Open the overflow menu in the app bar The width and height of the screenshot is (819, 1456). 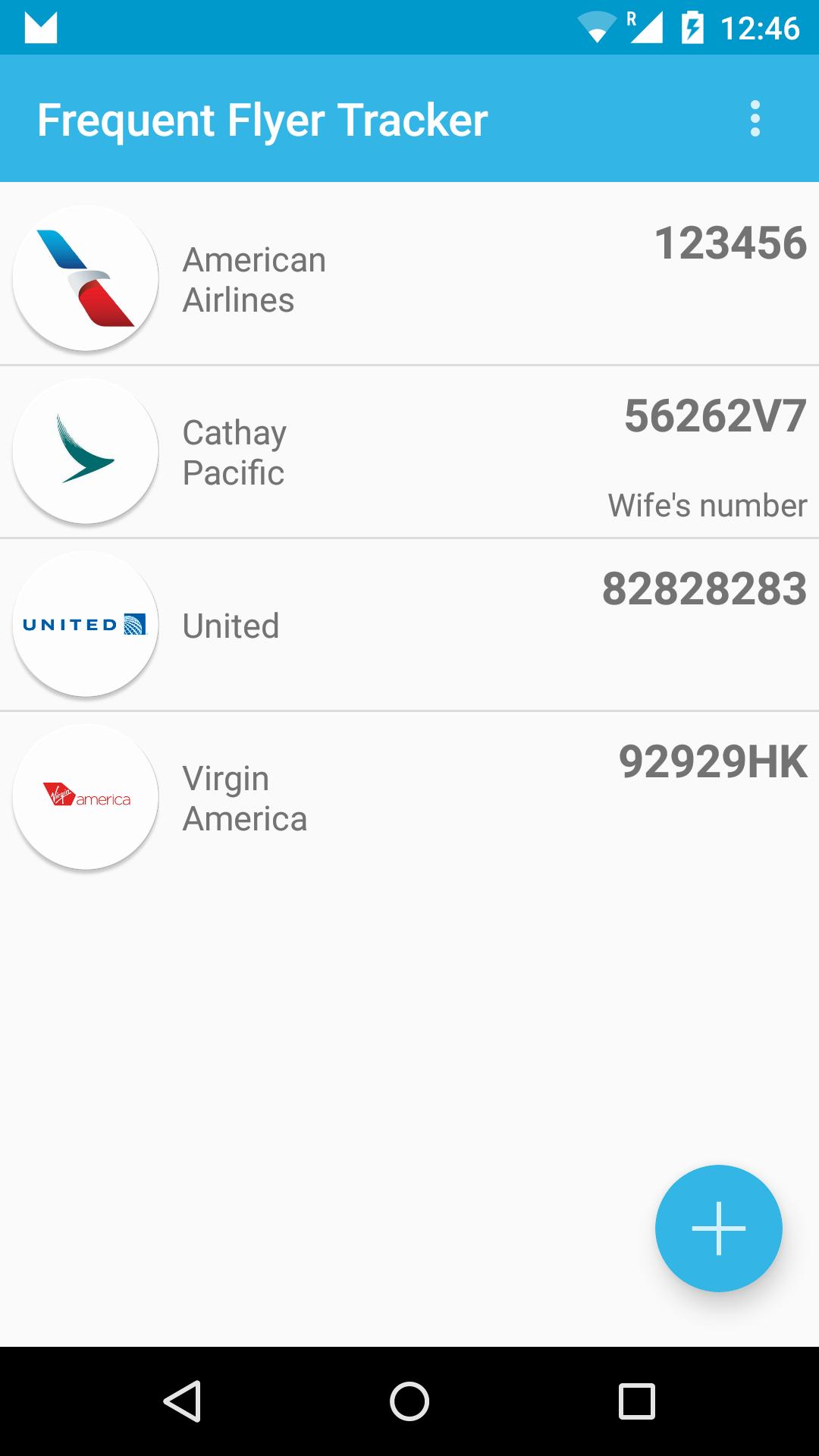755,119
